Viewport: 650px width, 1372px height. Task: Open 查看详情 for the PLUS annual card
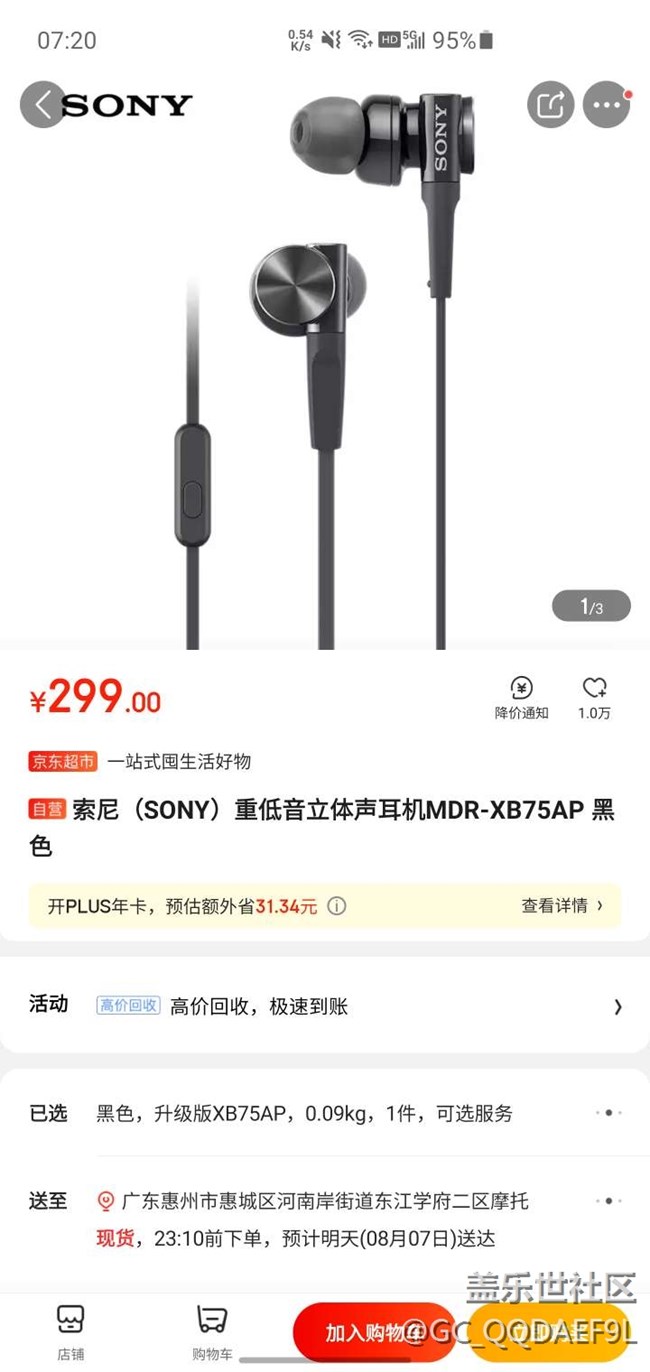pos(562,906)
